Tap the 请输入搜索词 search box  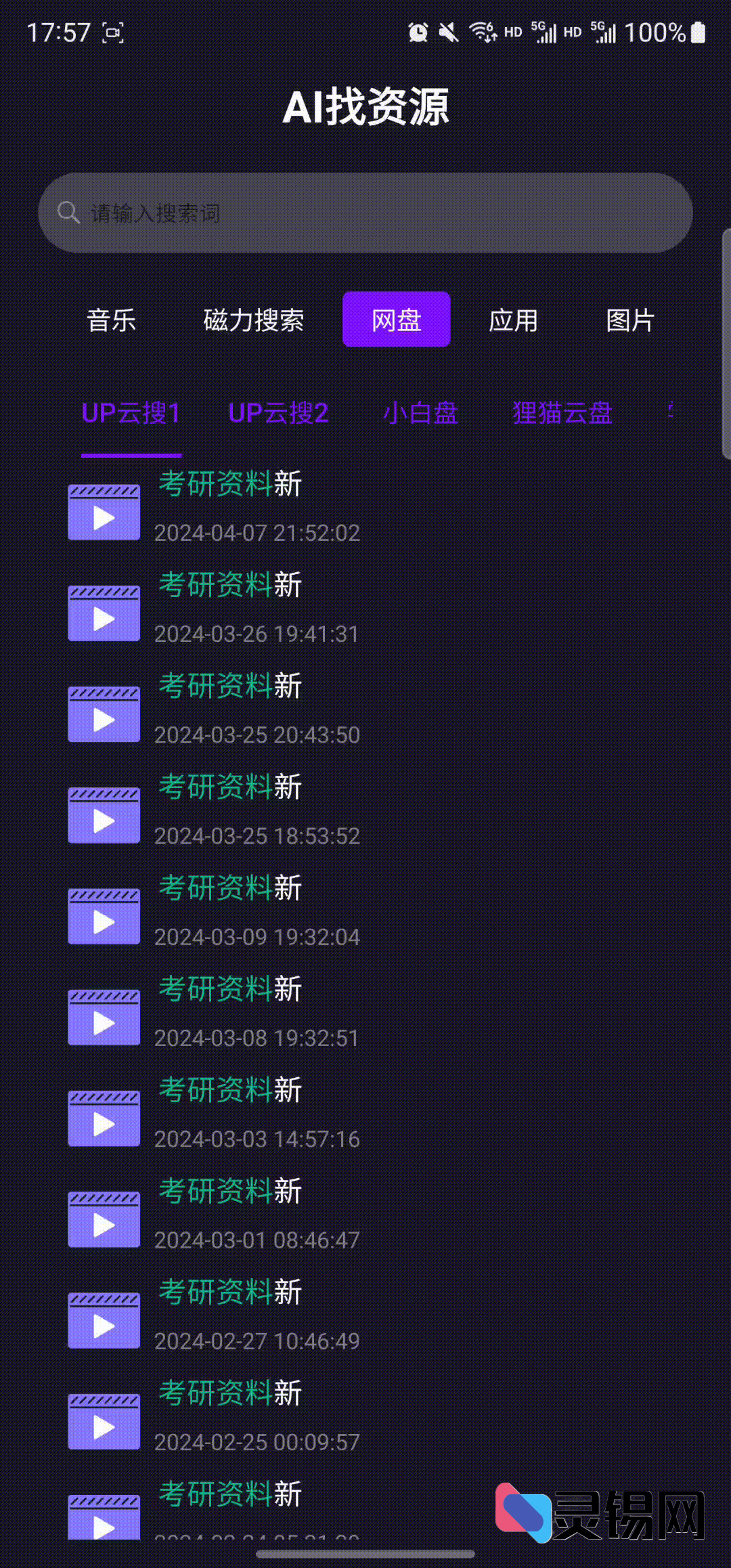pyautogui.click(x=365, y=213)
